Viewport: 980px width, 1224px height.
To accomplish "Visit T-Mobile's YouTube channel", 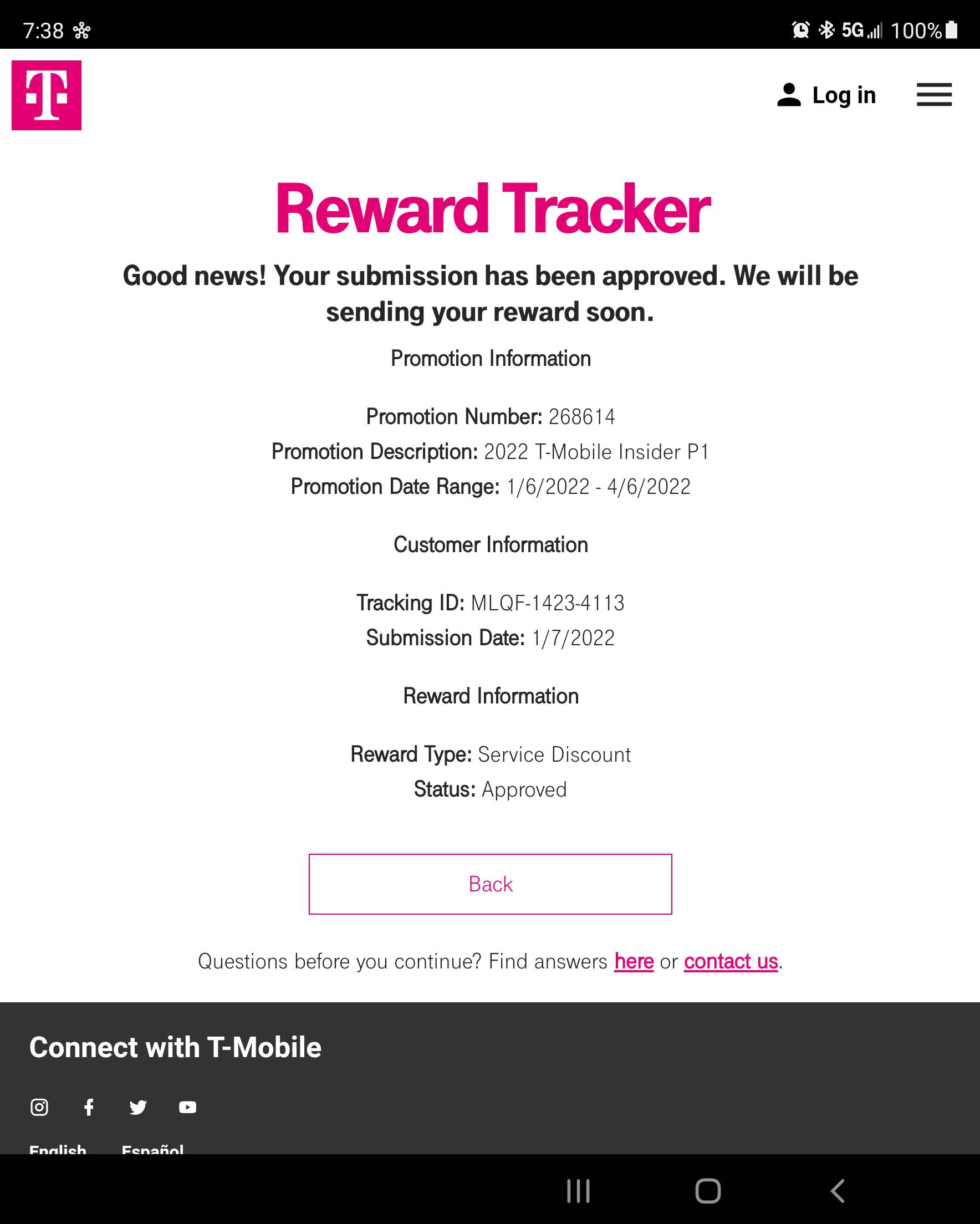I will click(187, 1107).
